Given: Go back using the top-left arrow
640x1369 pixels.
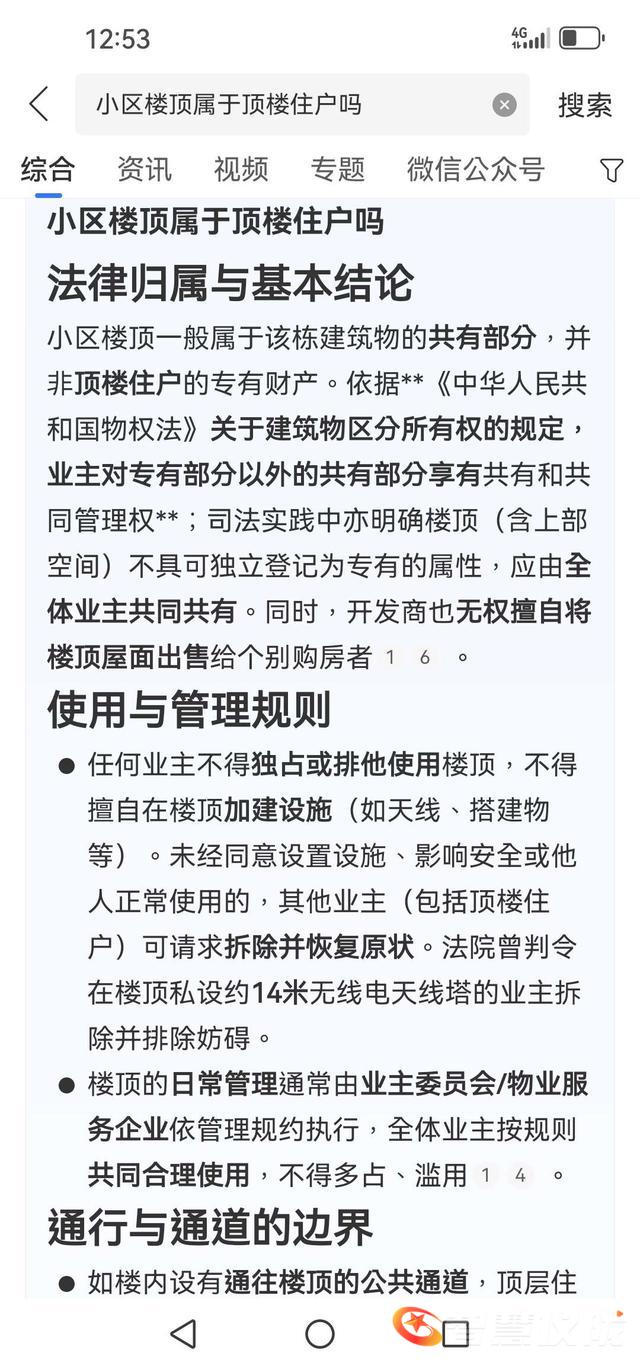Looking at the screenshot, I should click(38, 104).
